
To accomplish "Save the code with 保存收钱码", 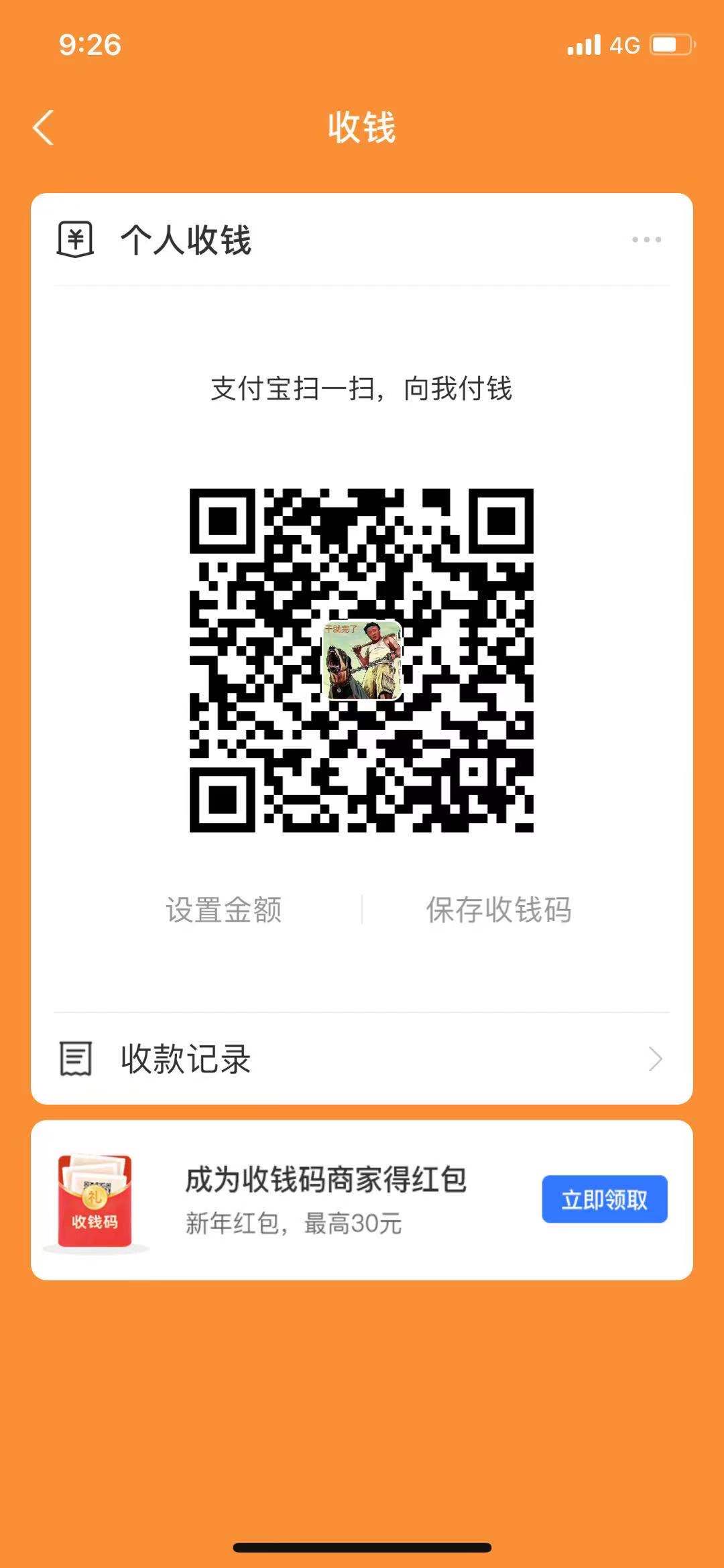I will (x=499, y=910).
